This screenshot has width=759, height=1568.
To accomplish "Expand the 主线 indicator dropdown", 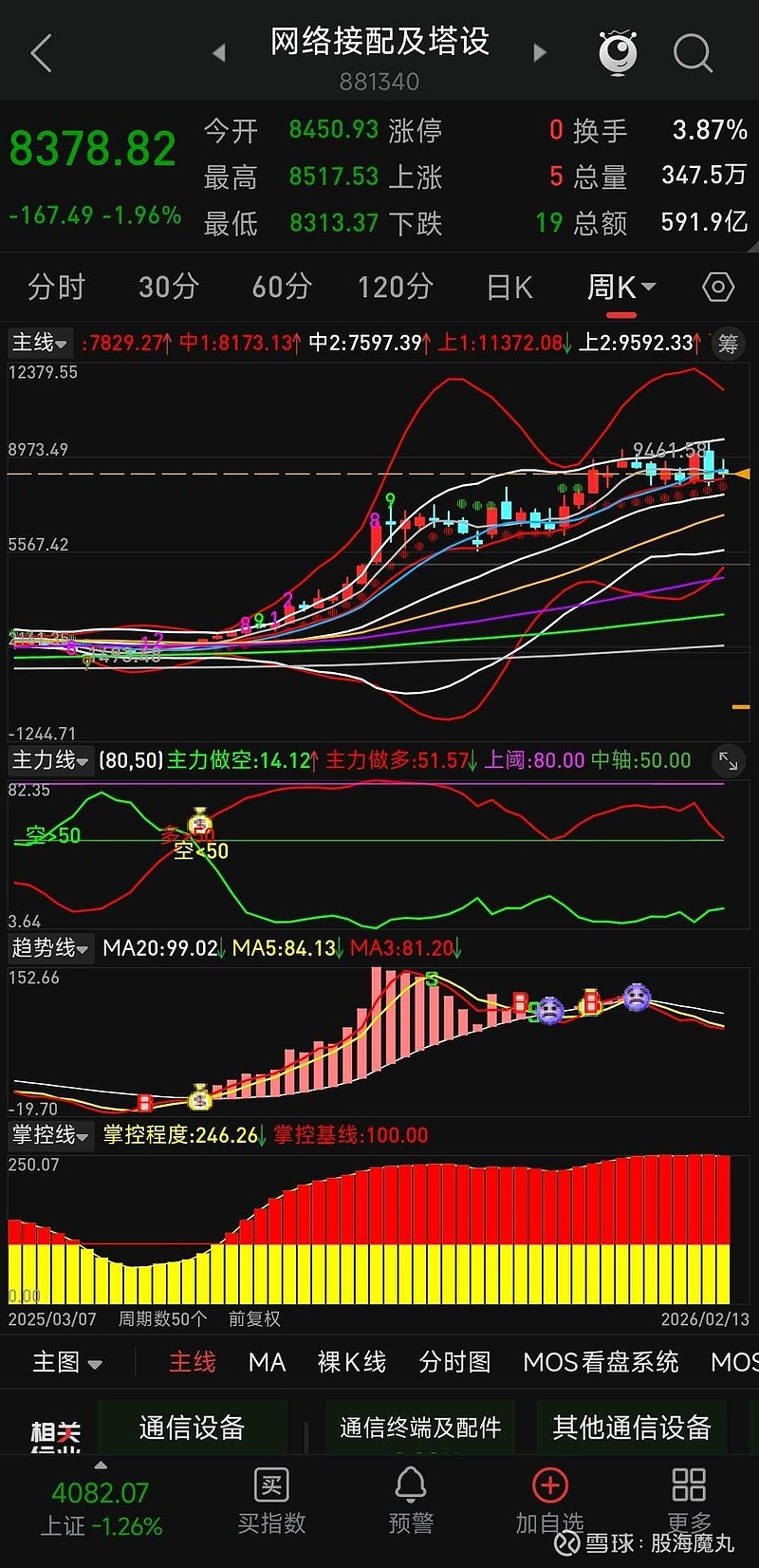I will 38,344.
